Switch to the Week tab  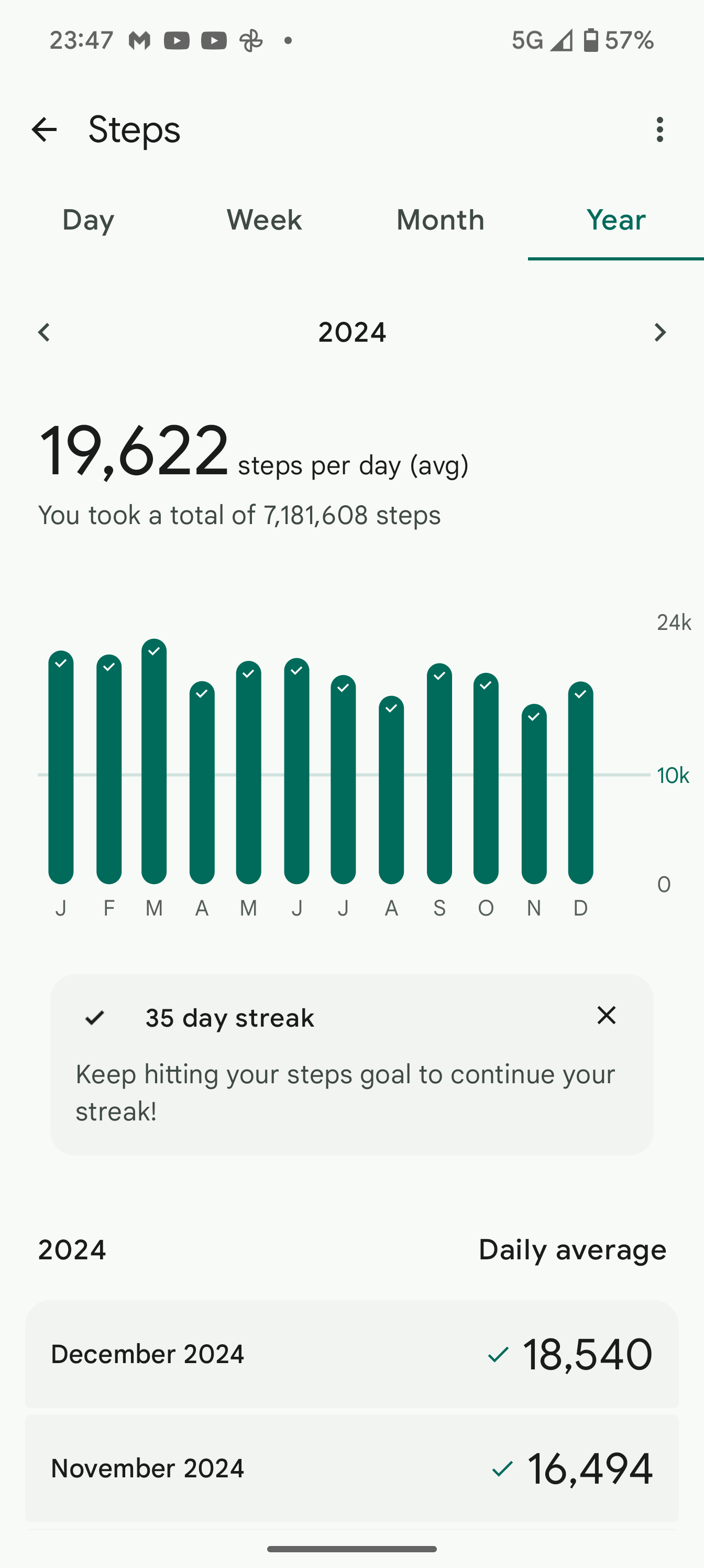point(264,220)
